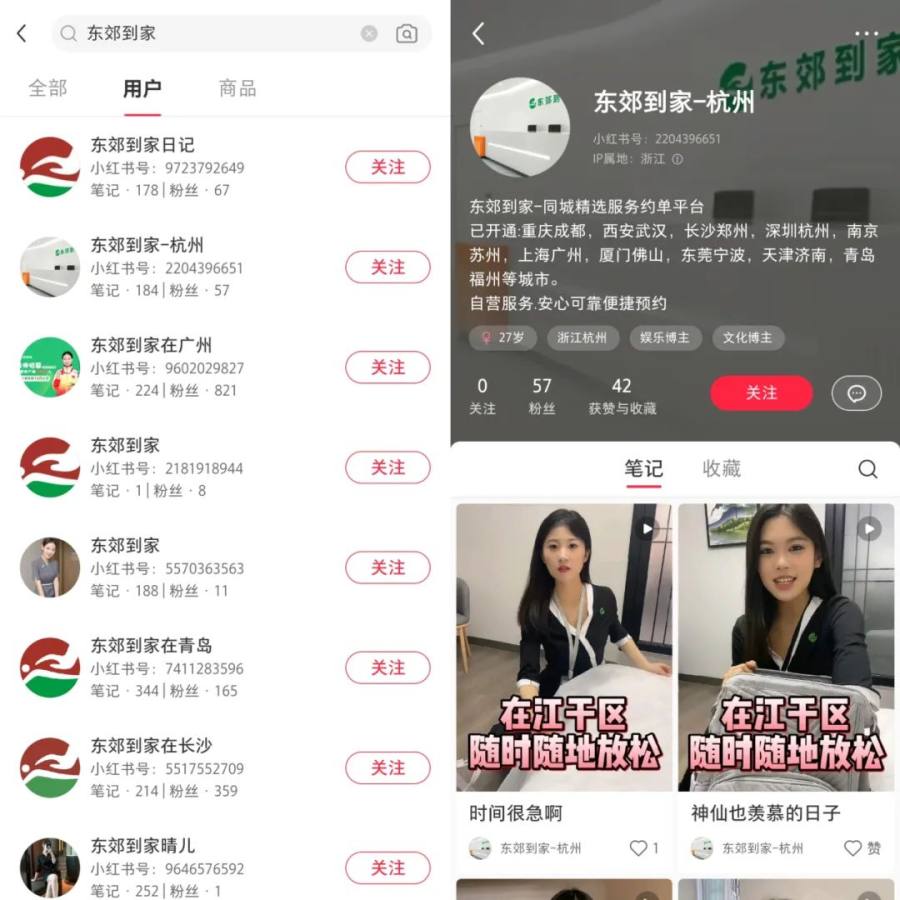
Task: Open profile overflow menu with three dots
Action: 866,33
